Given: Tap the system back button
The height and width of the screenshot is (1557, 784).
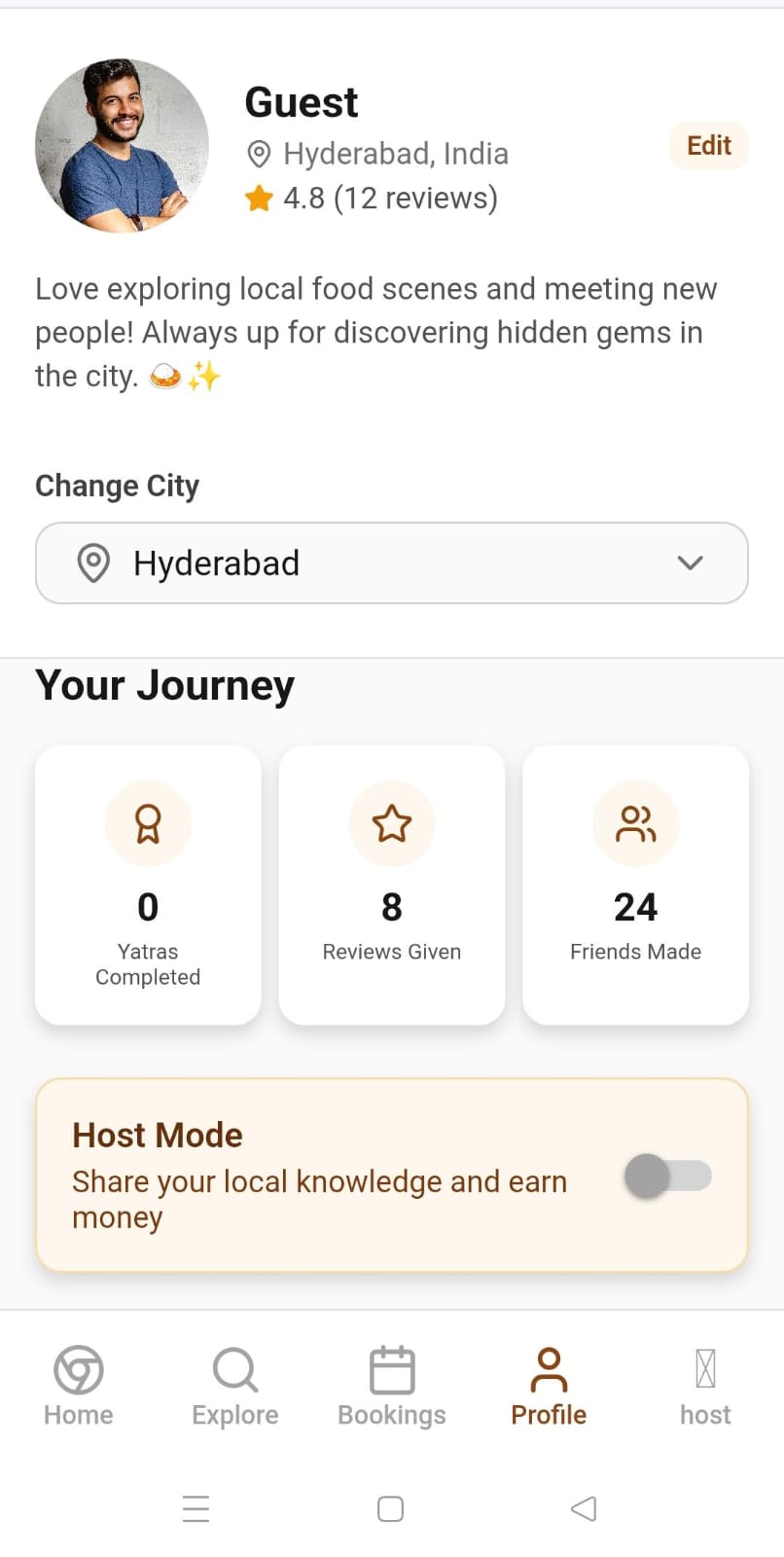Looking at the screenshot, I should point(584,1508).
